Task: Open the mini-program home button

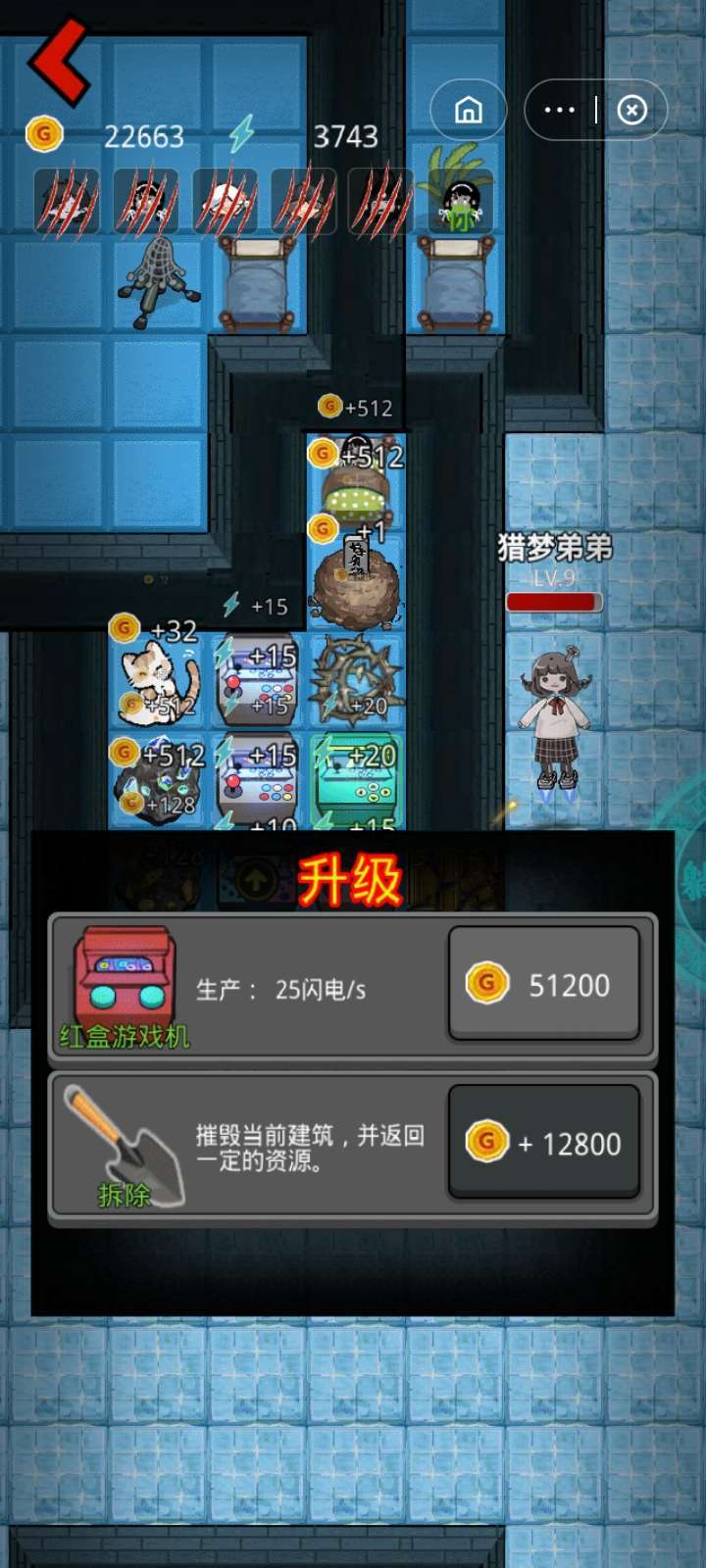Action: [469, 110]
